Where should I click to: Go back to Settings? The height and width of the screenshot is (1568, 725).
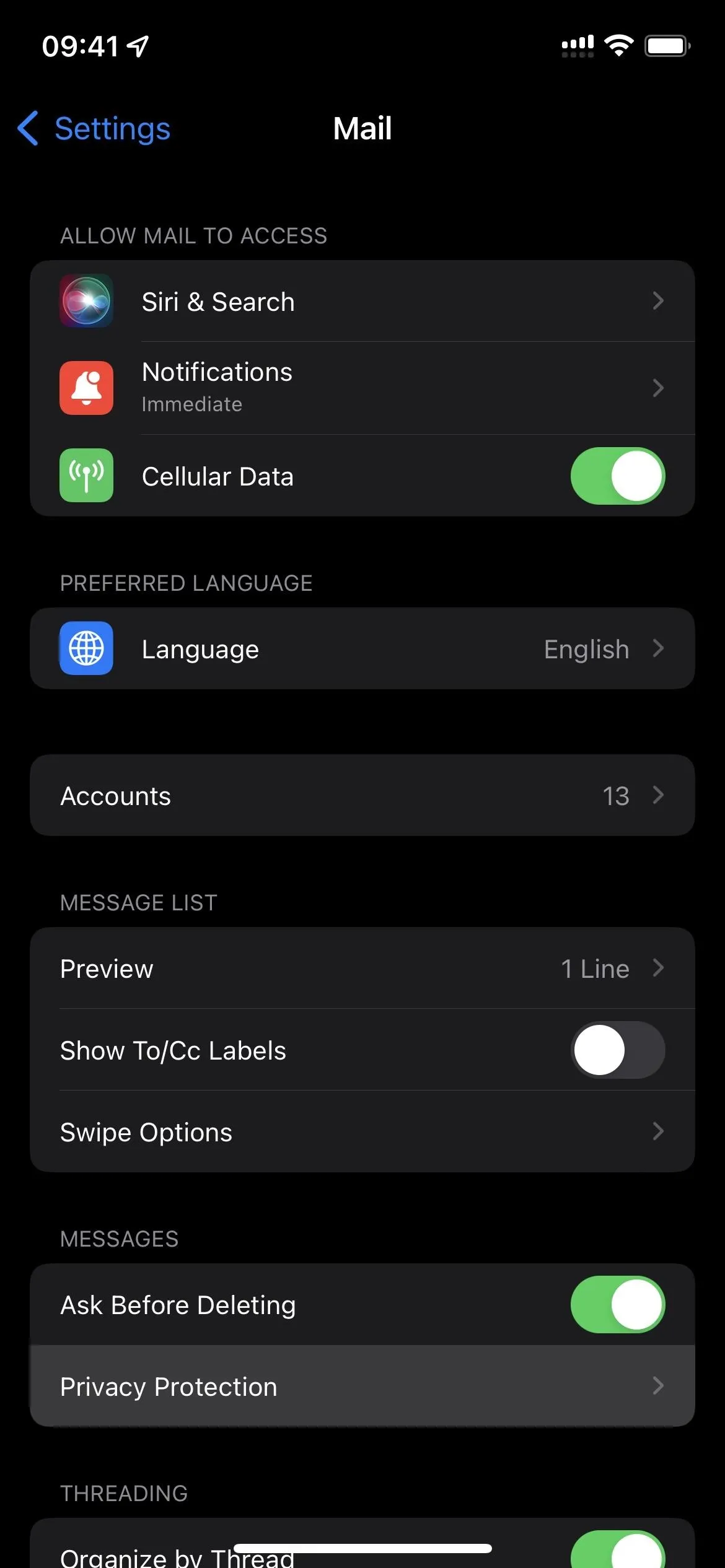point(94,129)
